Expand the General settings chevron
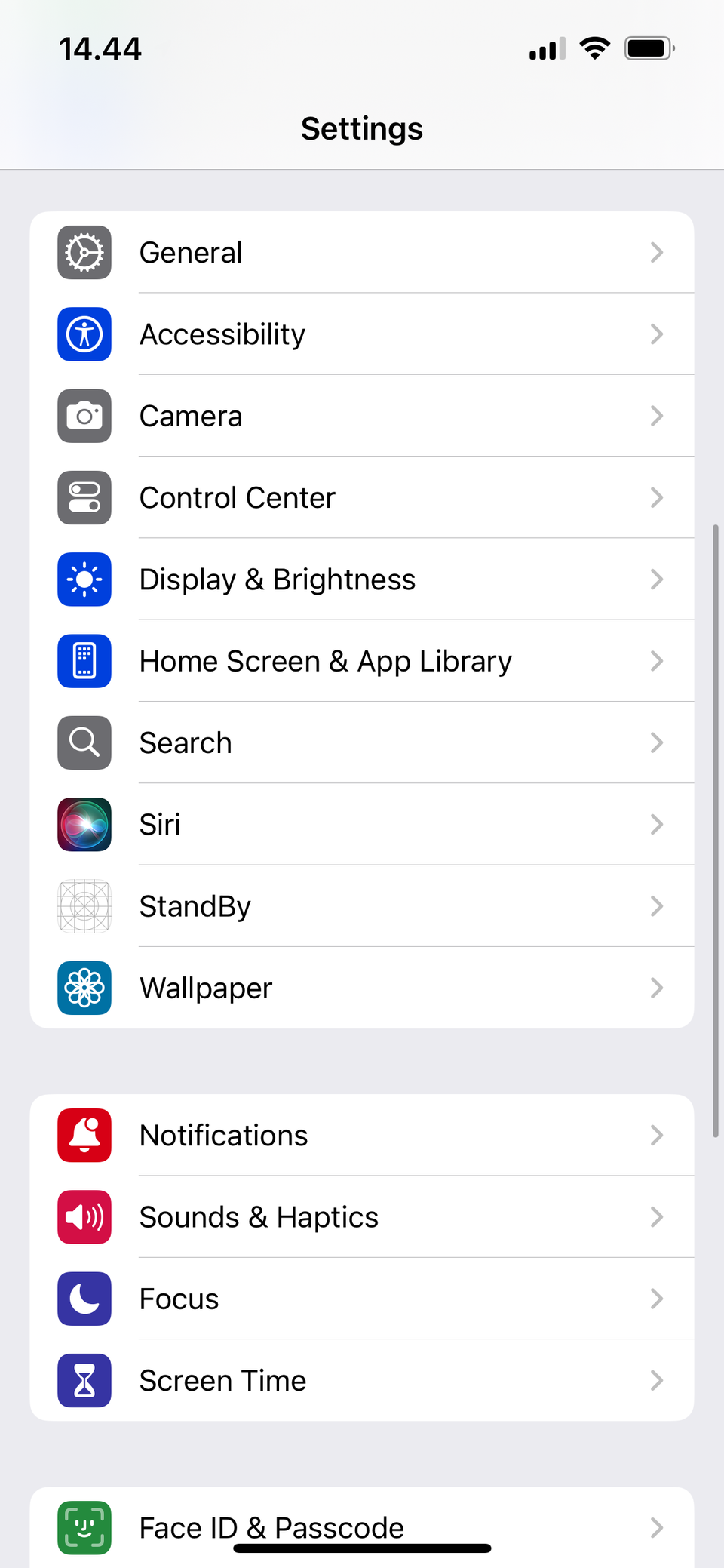The height and width of the screenshot is (1568, 724). [657, 252]
